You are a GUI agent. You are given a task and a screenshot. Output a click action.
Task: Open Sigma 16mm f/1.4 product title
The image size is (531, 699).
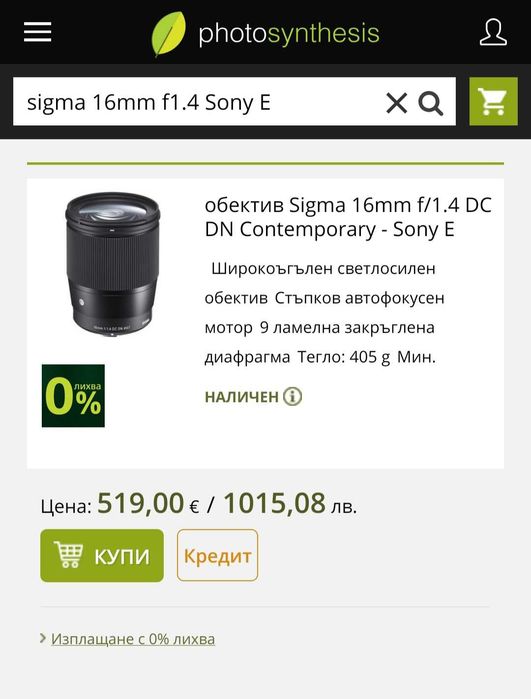[348, 217]
